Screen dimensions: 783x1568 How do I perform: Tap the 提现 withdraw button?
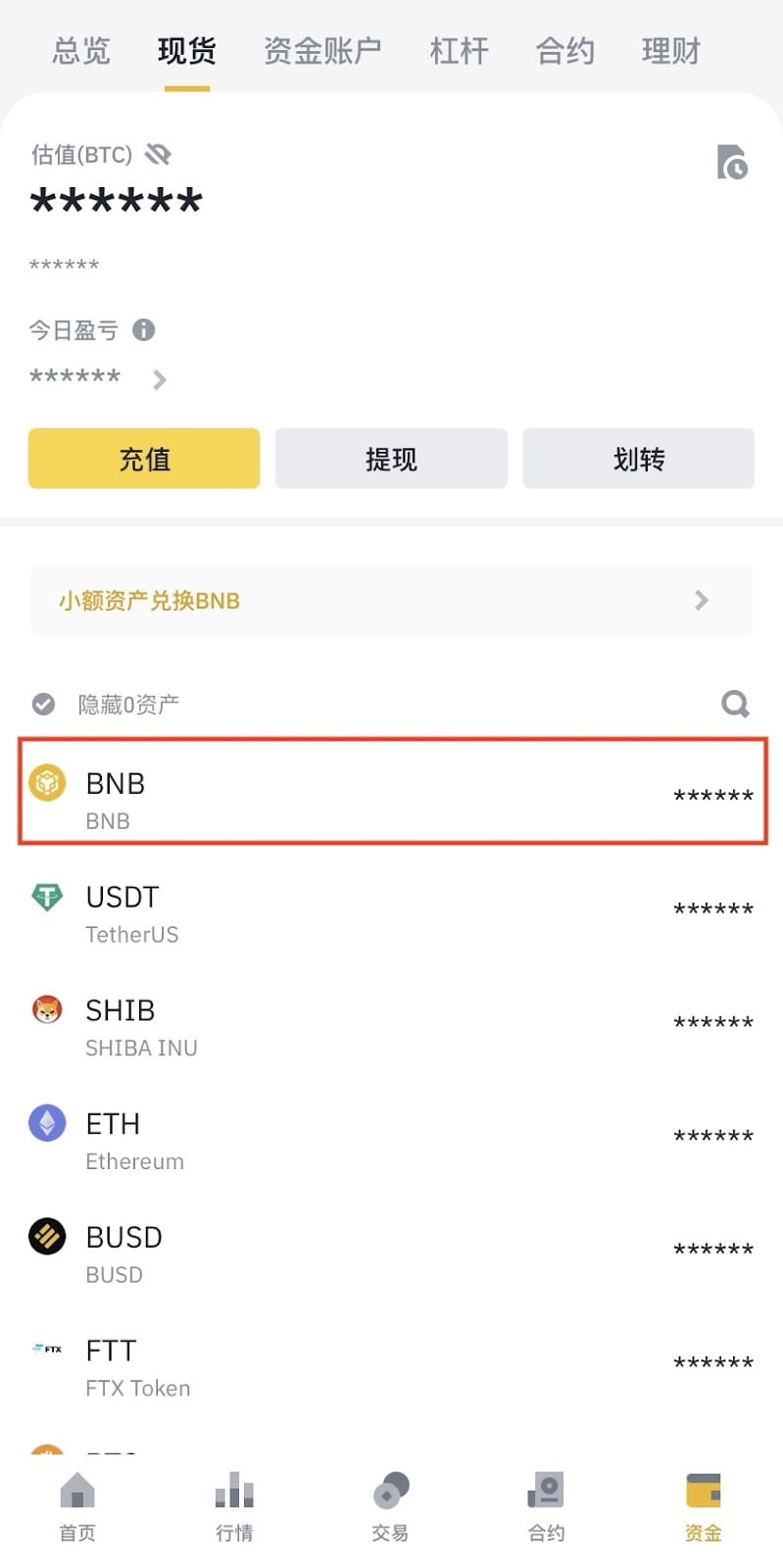click(x=391, y=459)
